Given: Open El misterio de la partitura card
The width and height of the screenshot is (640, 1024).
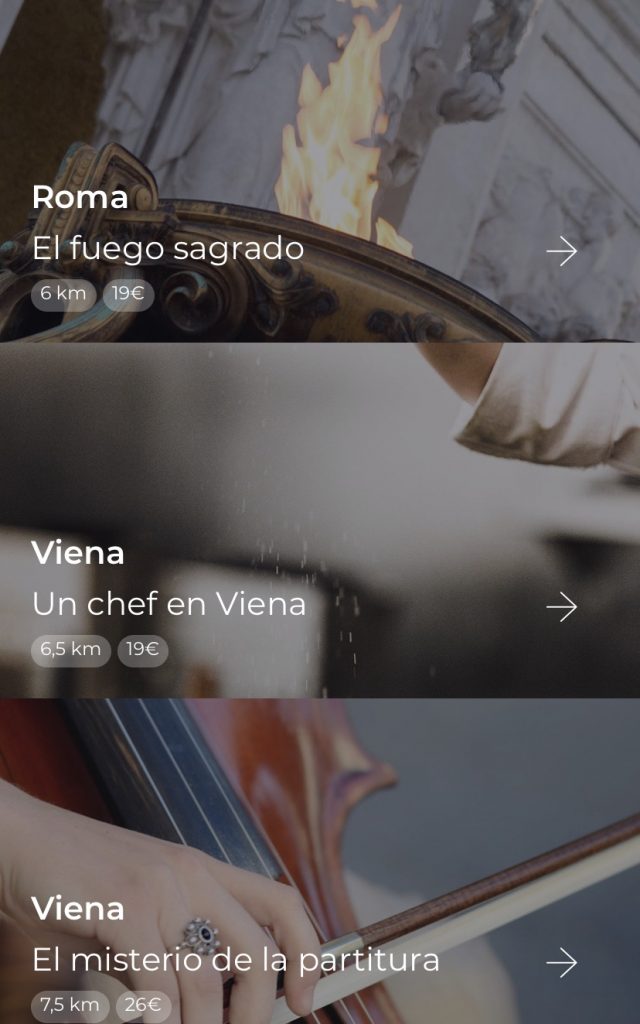Looking at the screenshot, I should click(x=236, y=960).
